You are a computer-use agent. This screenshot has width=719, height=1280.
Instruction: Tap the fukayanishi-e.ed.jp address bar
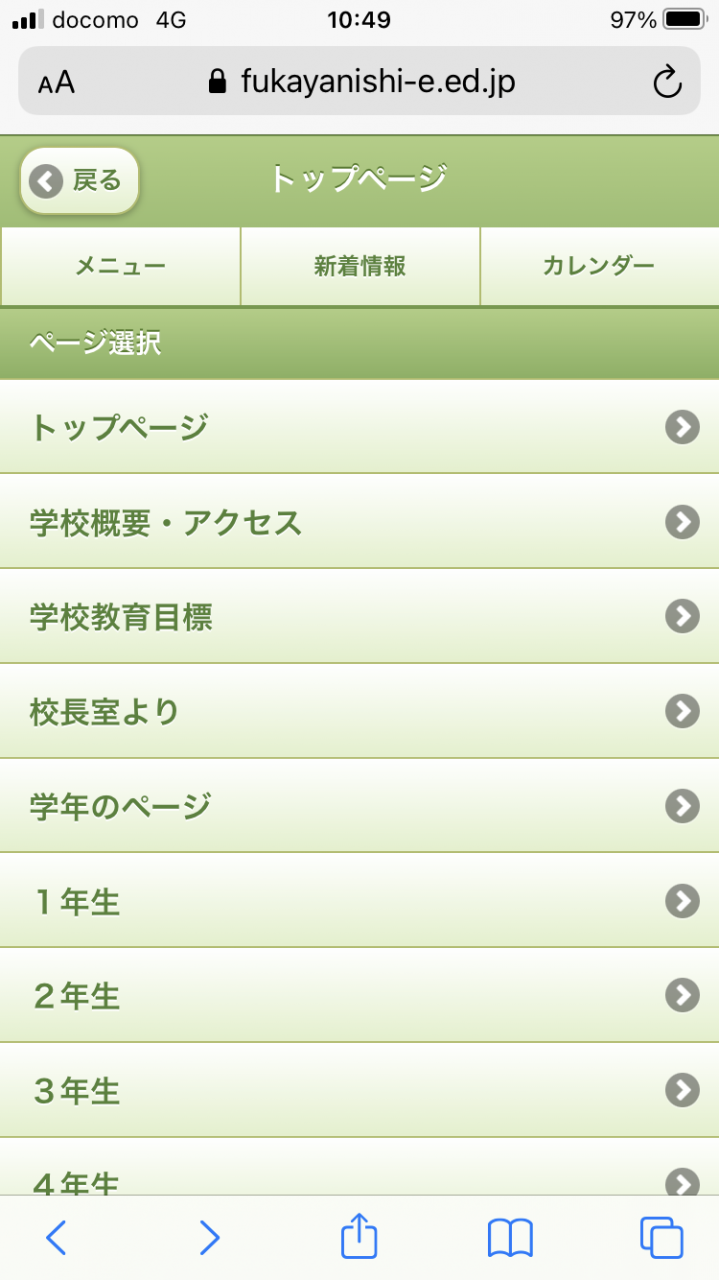360,81
